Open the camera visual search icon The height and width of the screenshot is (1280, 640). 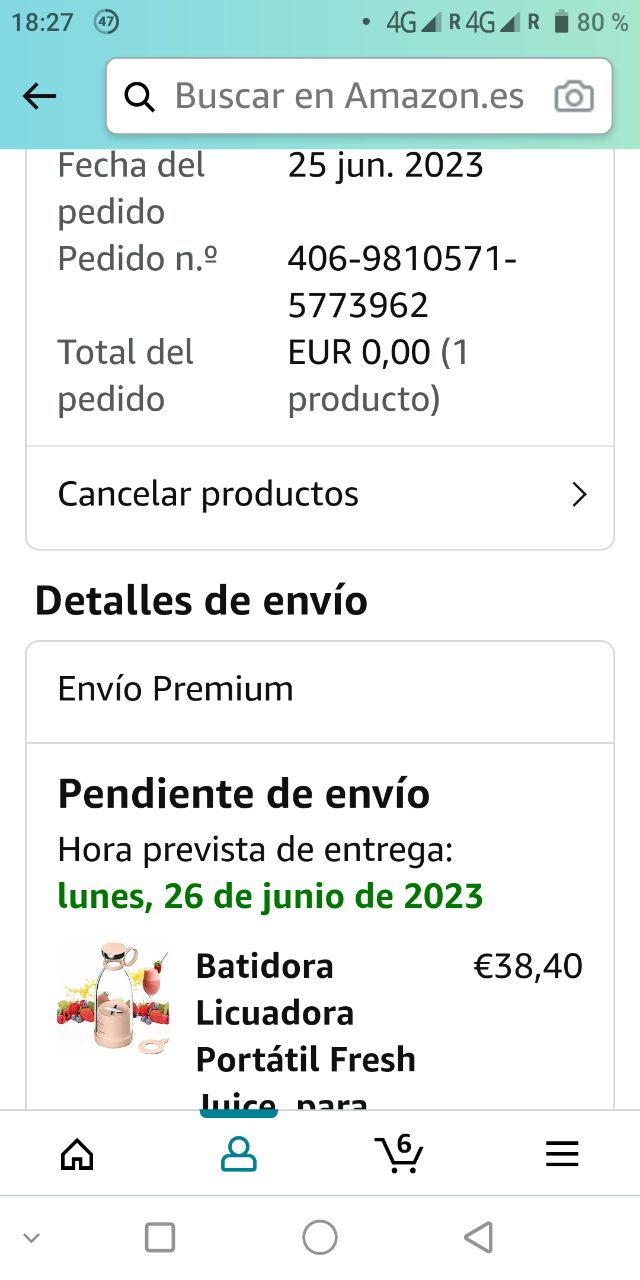point(574,97)
